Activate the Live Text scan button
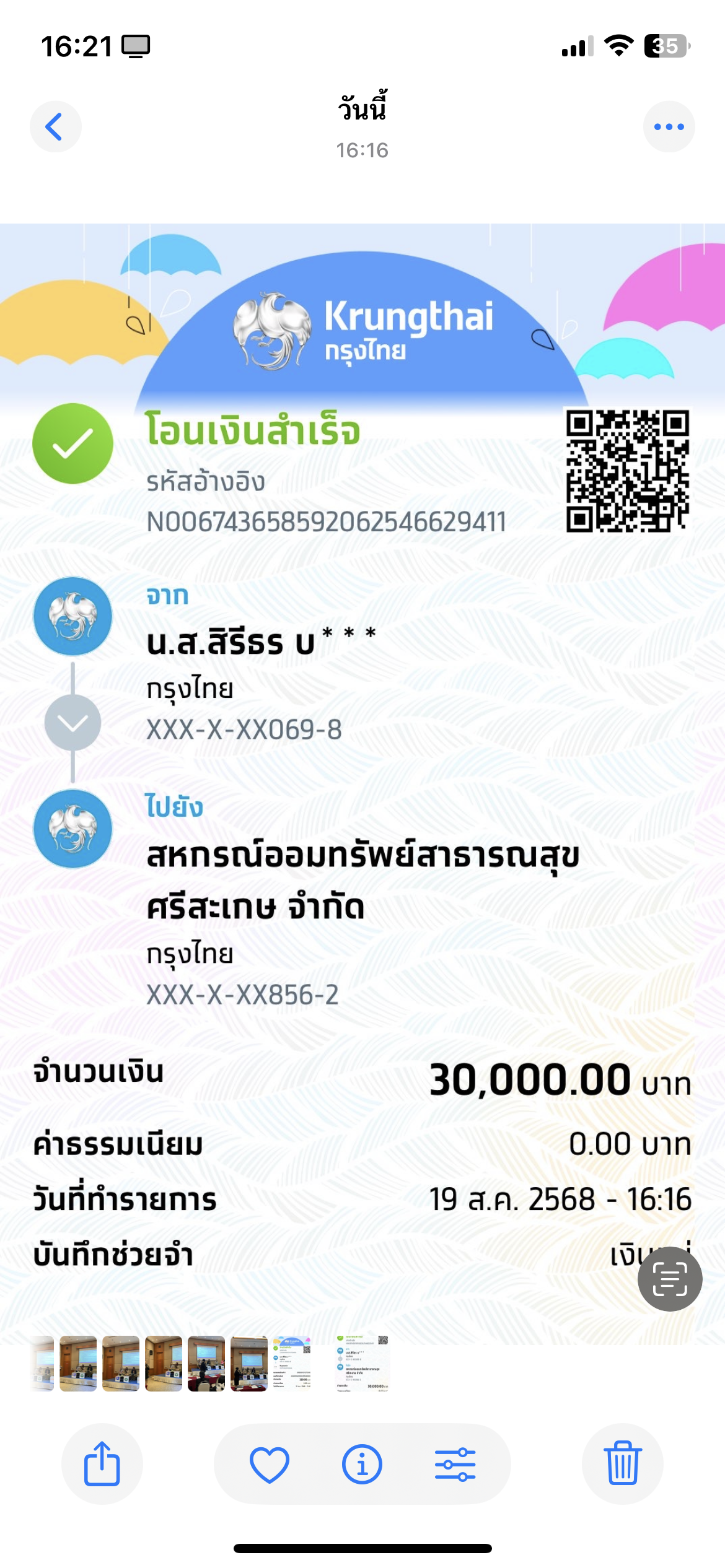The width and height of the screenshot is (725, 1568). [x=670, y=1279]
